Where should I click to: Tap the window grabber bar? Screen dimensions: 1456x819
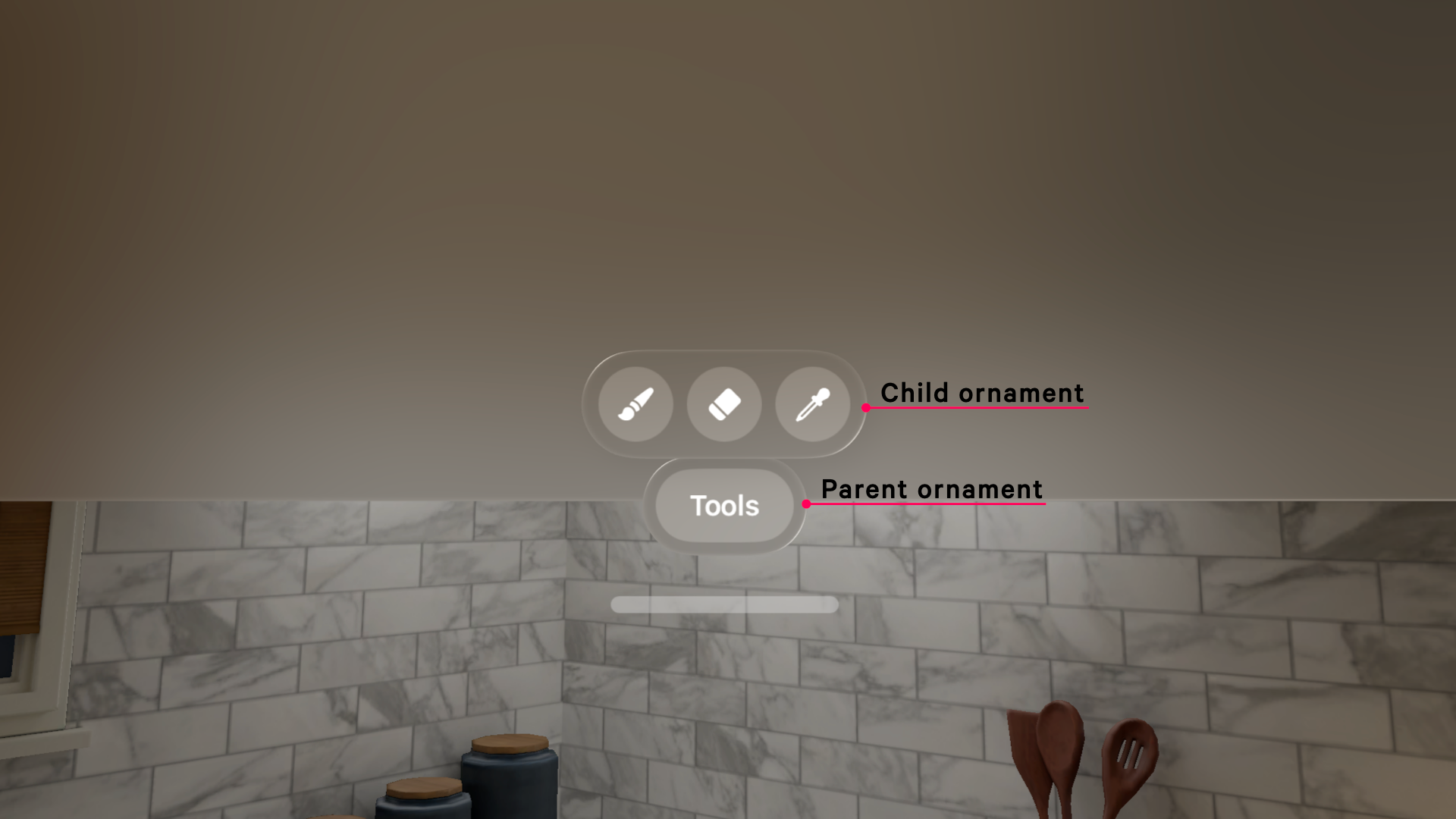click(x=724, y=604)
